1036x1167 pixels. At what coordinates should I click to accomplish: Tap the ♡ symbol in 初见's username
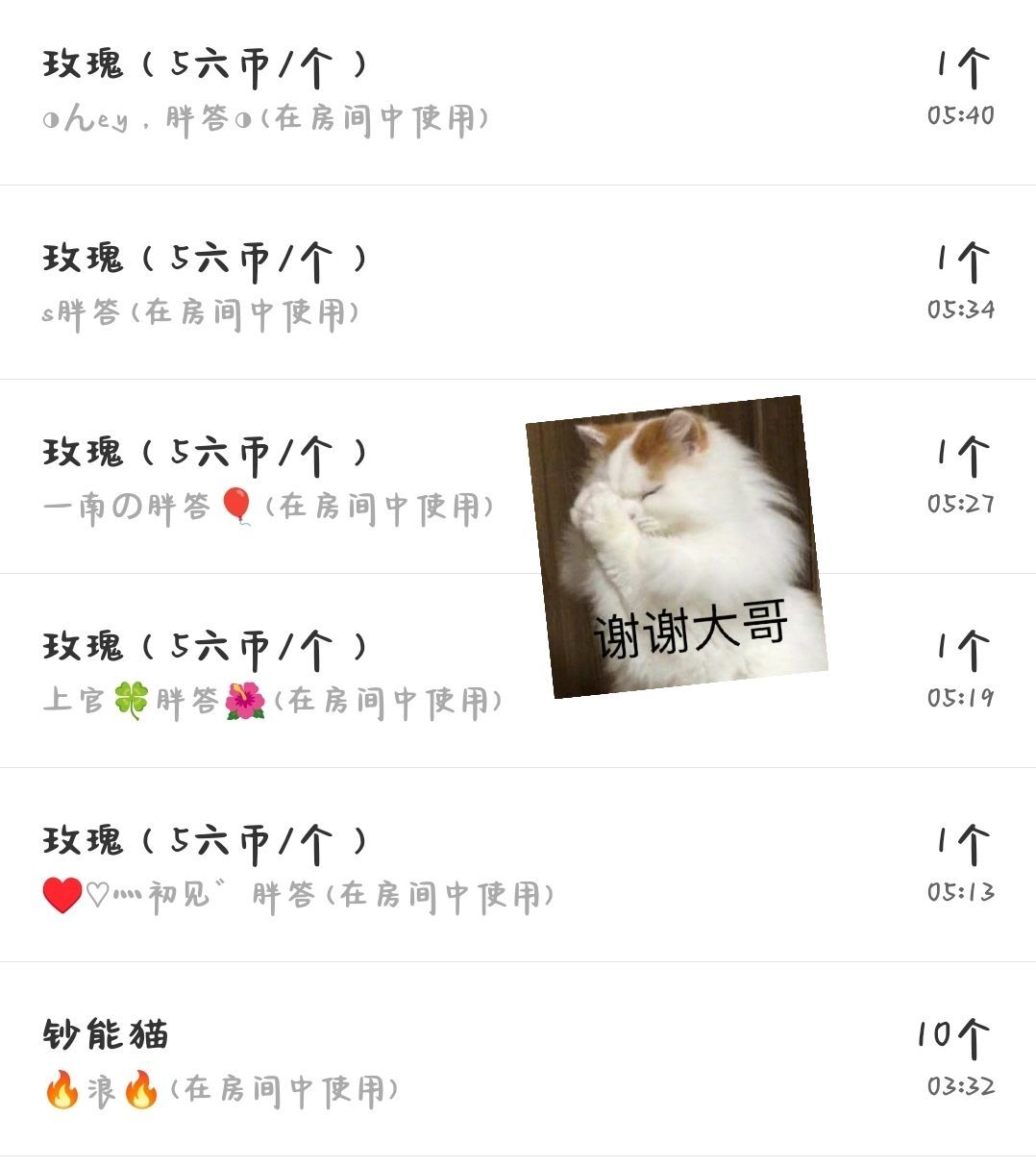97,892
